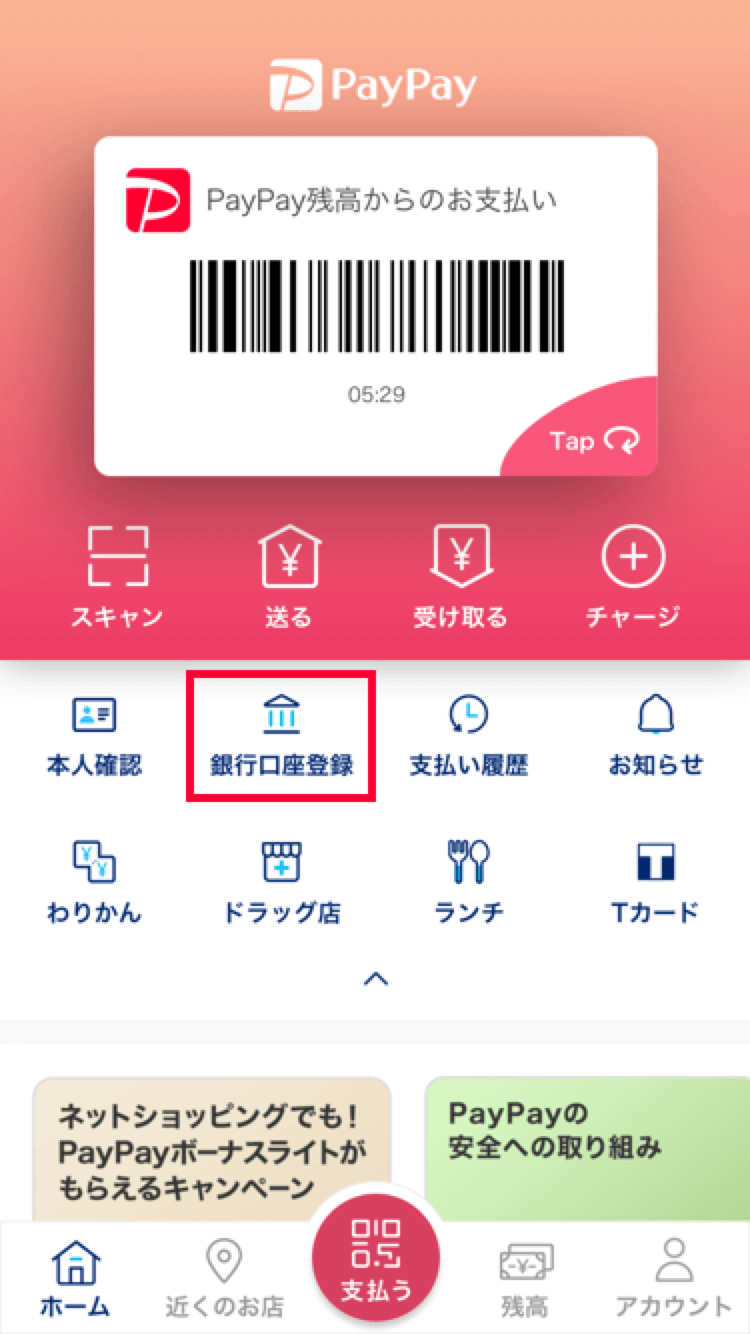Viewport: 750px width, 1334px height.
Task: Open 受け取る to receive money
Action: point(460,577)
